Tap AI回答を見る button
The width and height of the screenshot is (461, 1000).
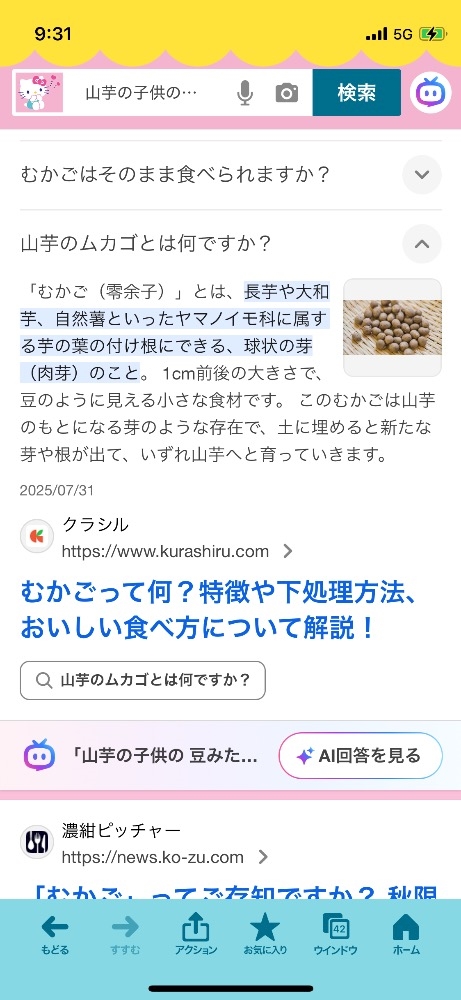click(360, 756)
